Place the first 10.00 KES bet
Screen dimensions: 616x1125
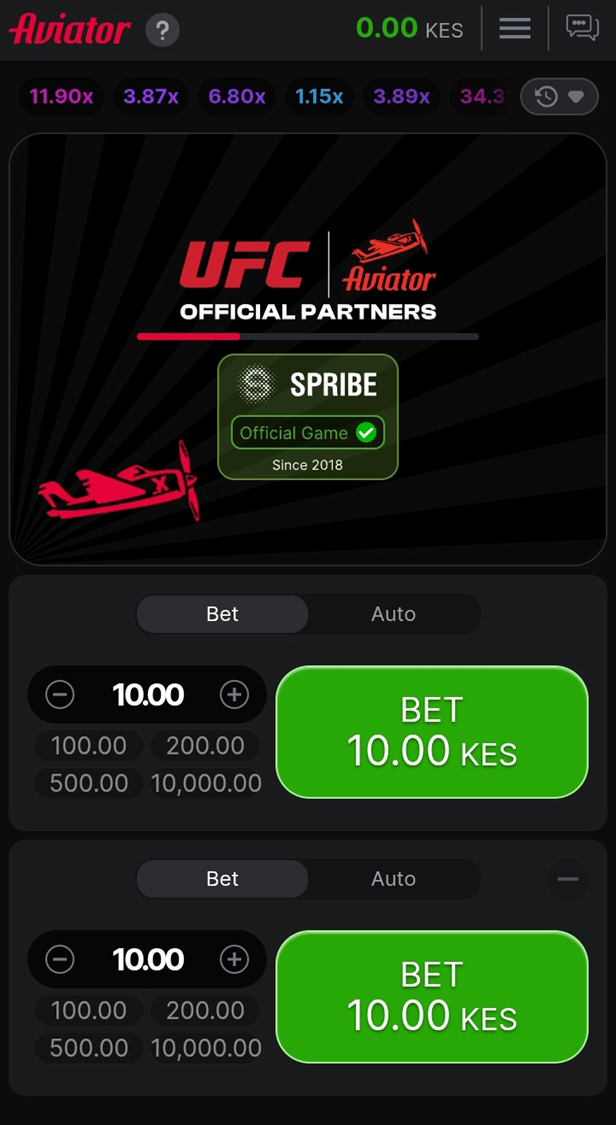click(x=432, y=732)
